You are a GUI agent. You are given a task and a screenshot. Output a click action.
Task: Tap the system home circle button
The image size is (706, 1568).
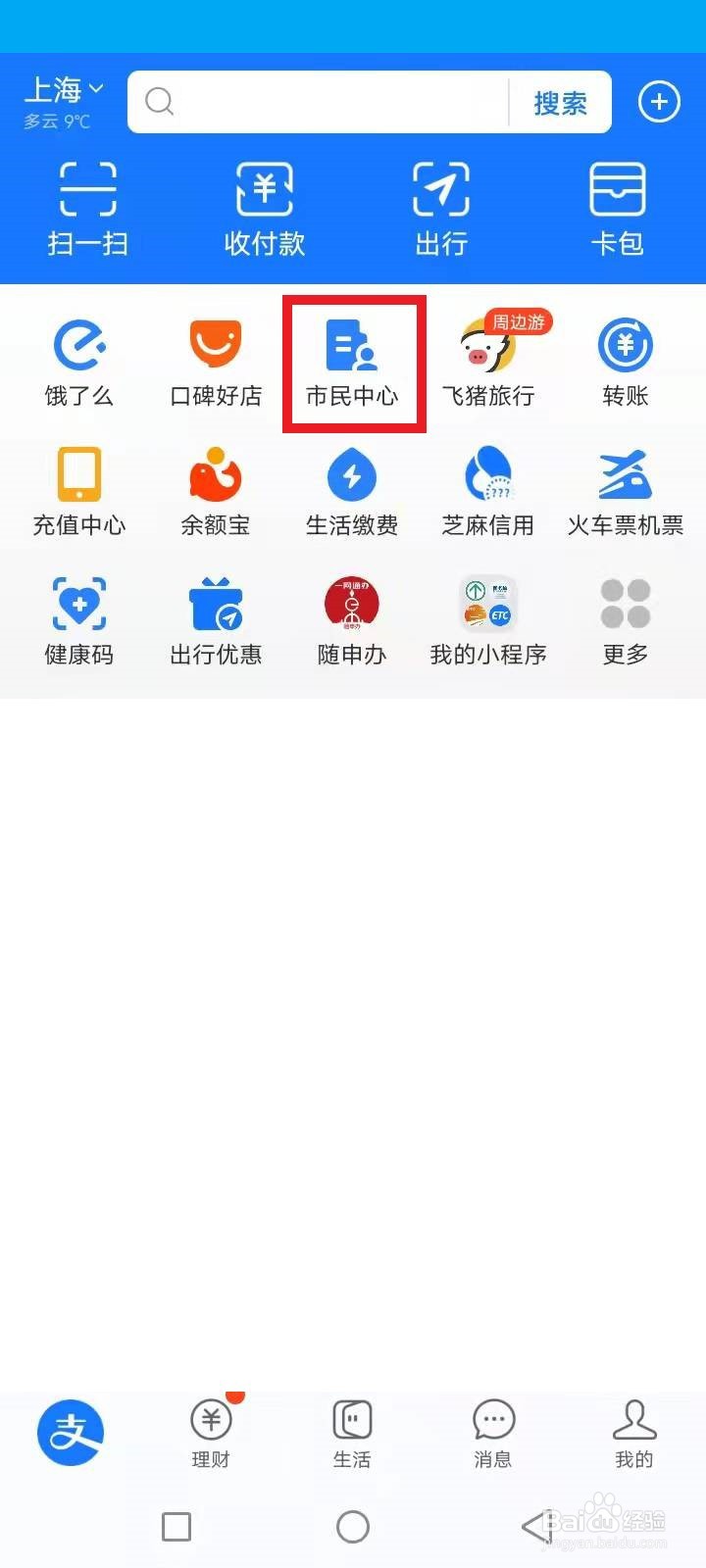point(353,1526)
